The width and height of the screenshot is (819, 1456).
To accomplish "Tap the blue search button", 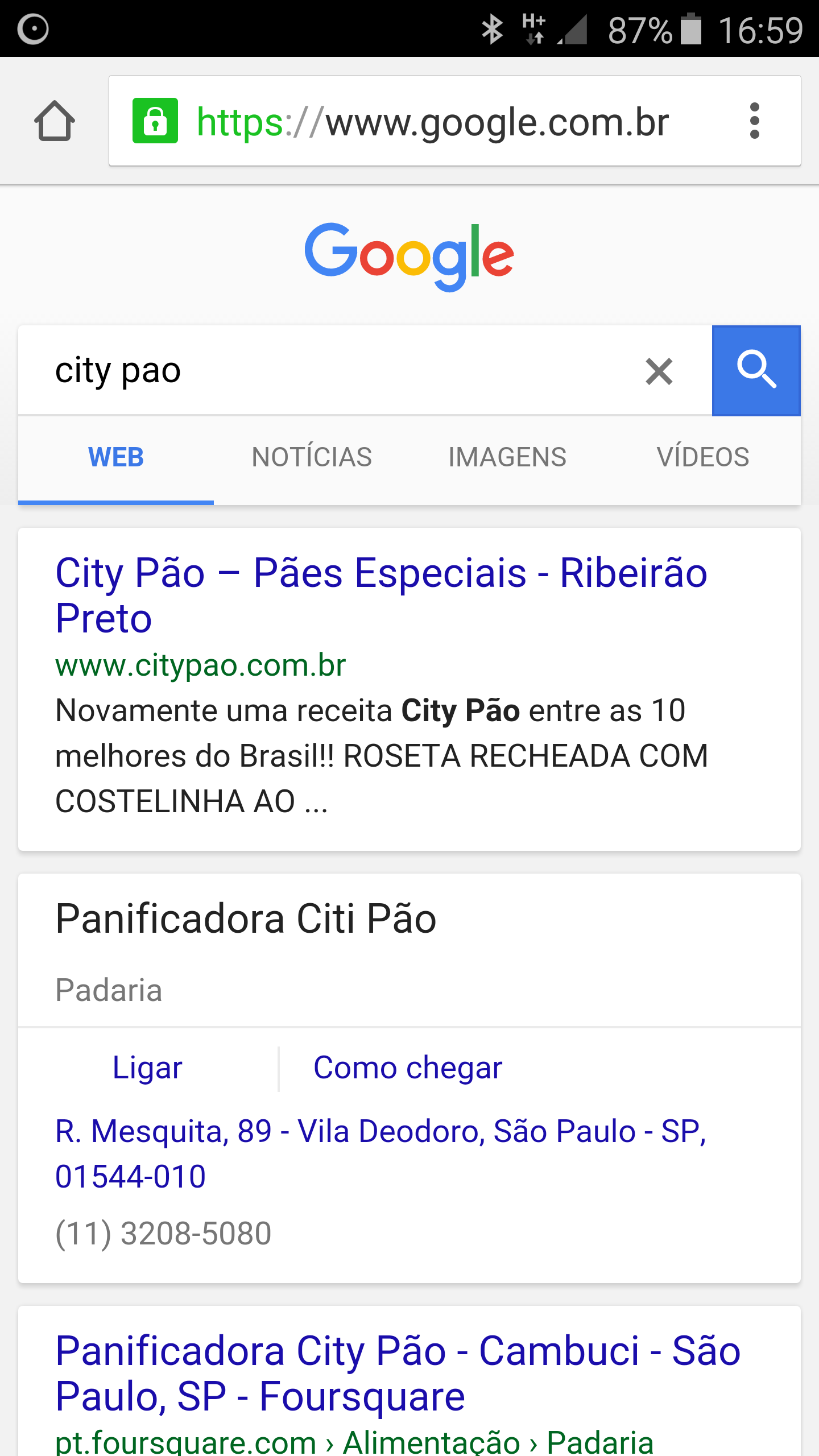I will click(756, 371).
